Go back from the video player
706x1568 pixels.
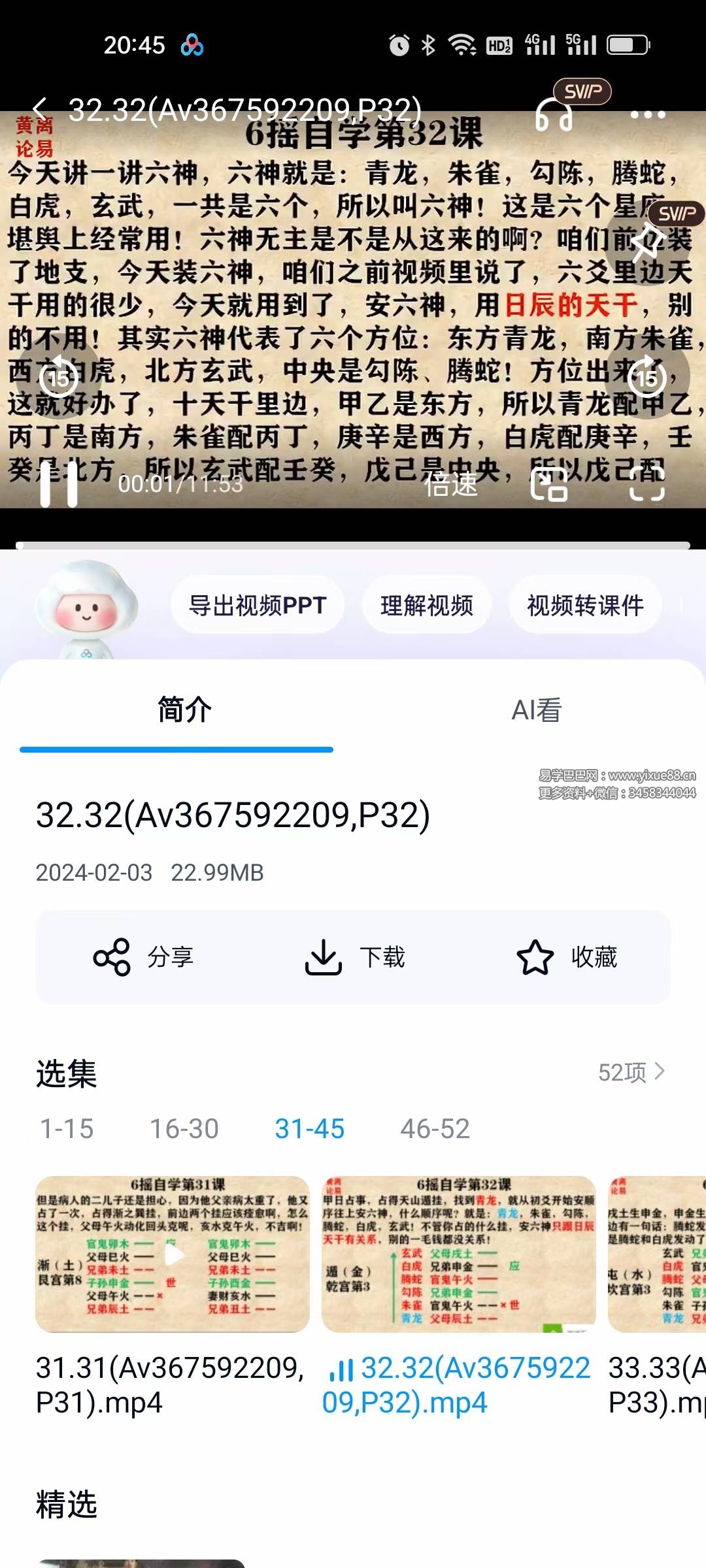pos(41,109)
